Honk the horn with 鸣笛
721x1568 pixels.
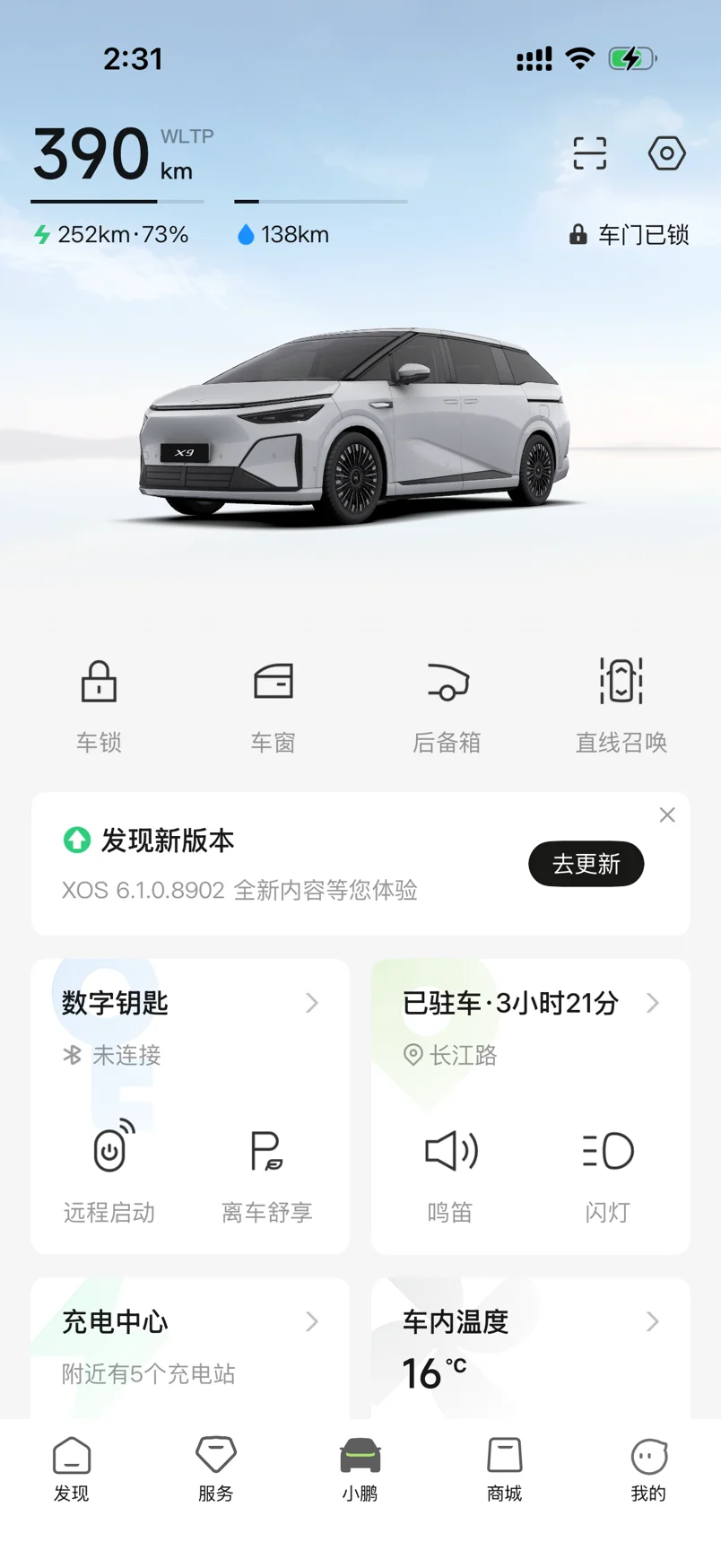[450, 1171]
